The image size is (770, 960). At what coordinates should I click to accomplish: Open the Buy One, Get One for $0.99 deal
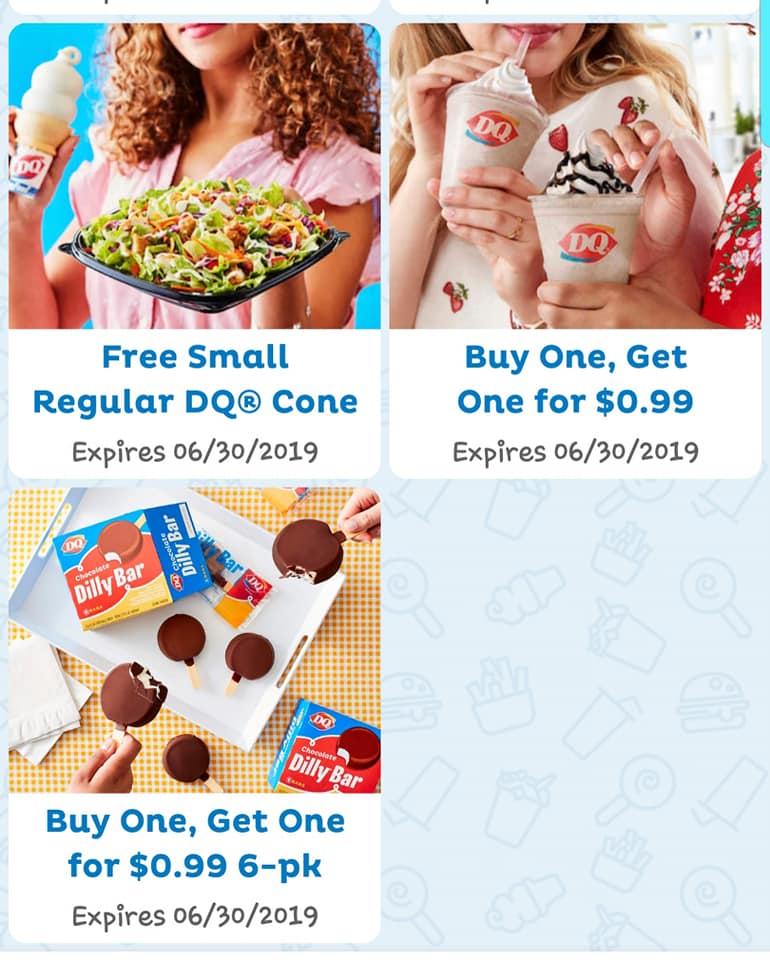(575, 380)
